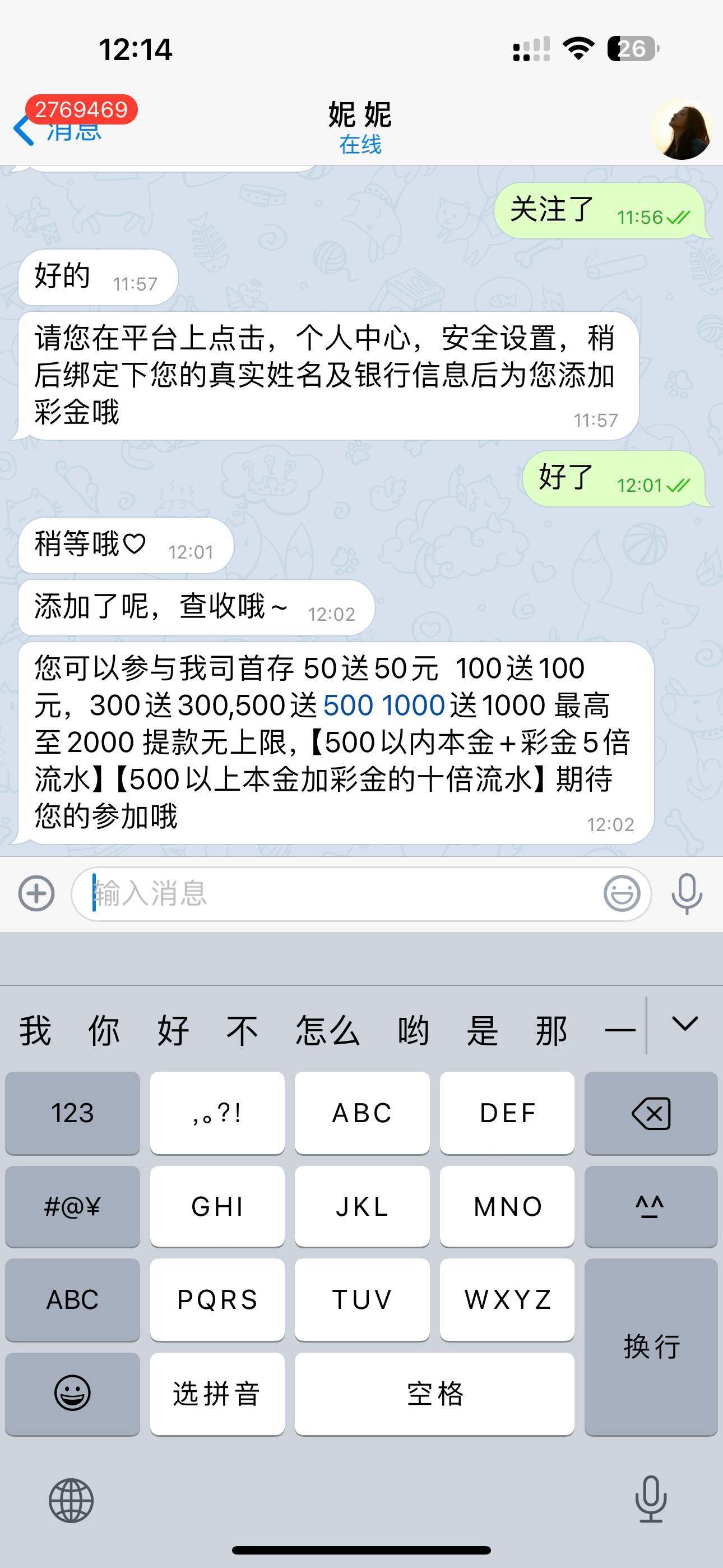Tap the blue 500 1000 link in message
Image resolution: width=723 pixels, height=1568 pixels.
coord(383,705)
